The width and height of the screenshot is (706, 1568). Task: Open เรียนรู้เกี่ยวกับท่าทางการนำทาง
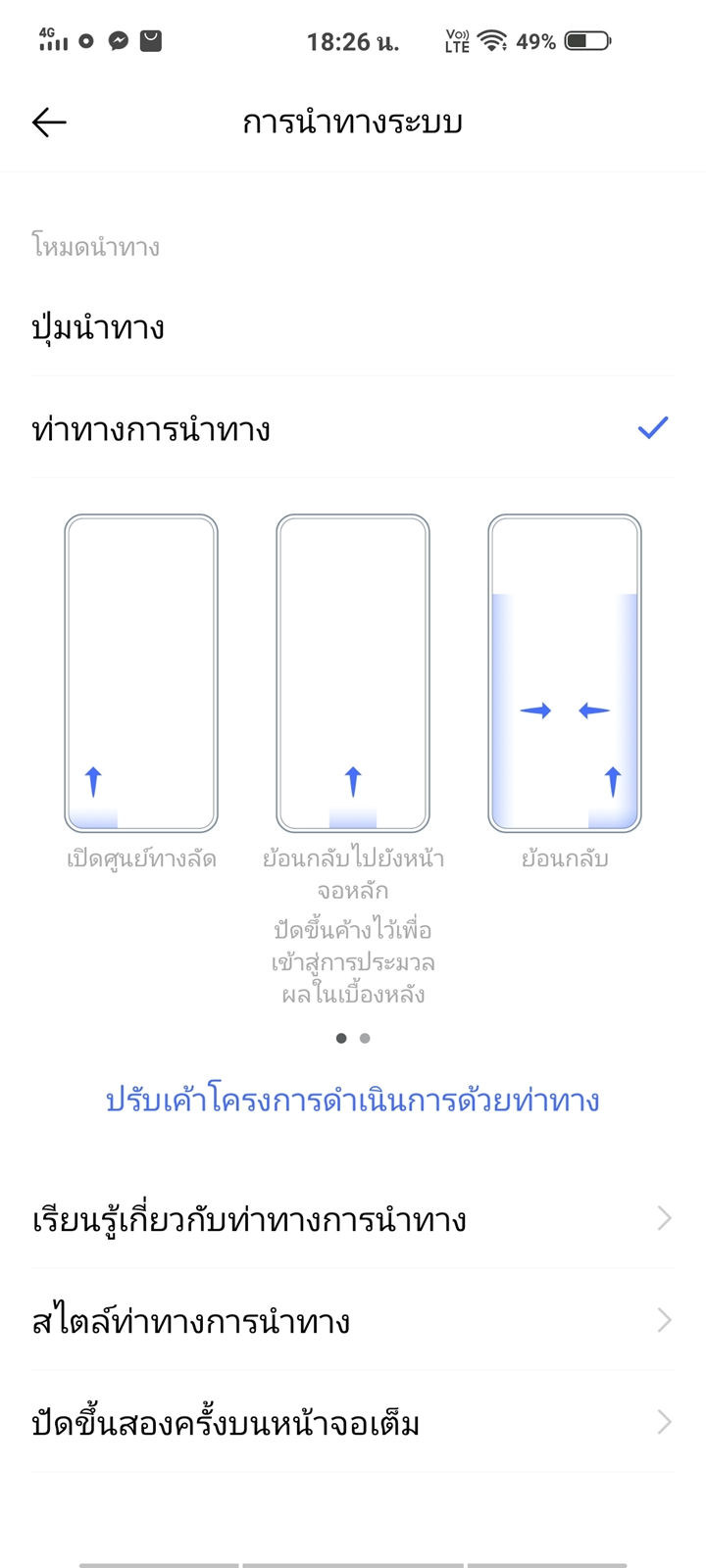point(353,1219)
